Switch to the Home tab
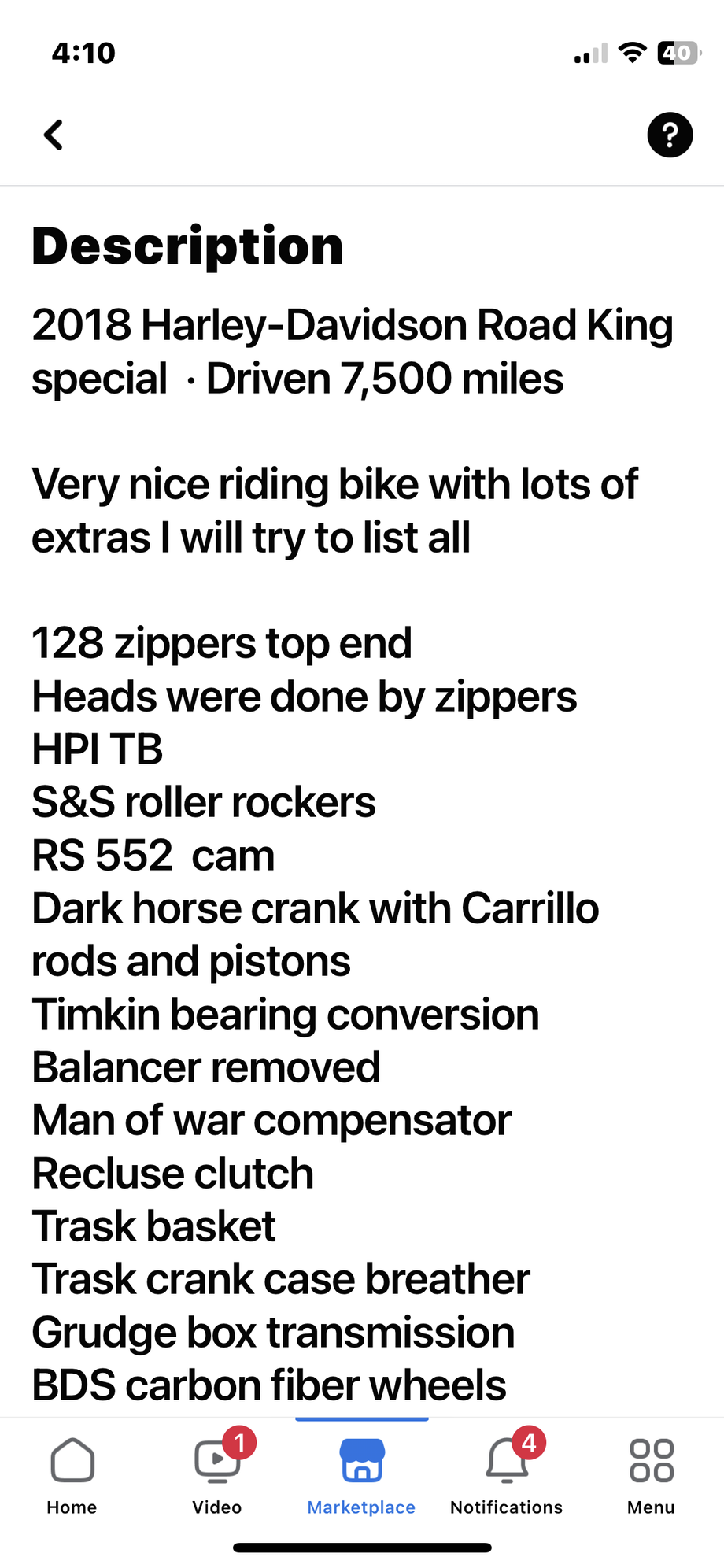Image resolution: width=724 pixels, height=1568 pixels. coord(72,1474)
